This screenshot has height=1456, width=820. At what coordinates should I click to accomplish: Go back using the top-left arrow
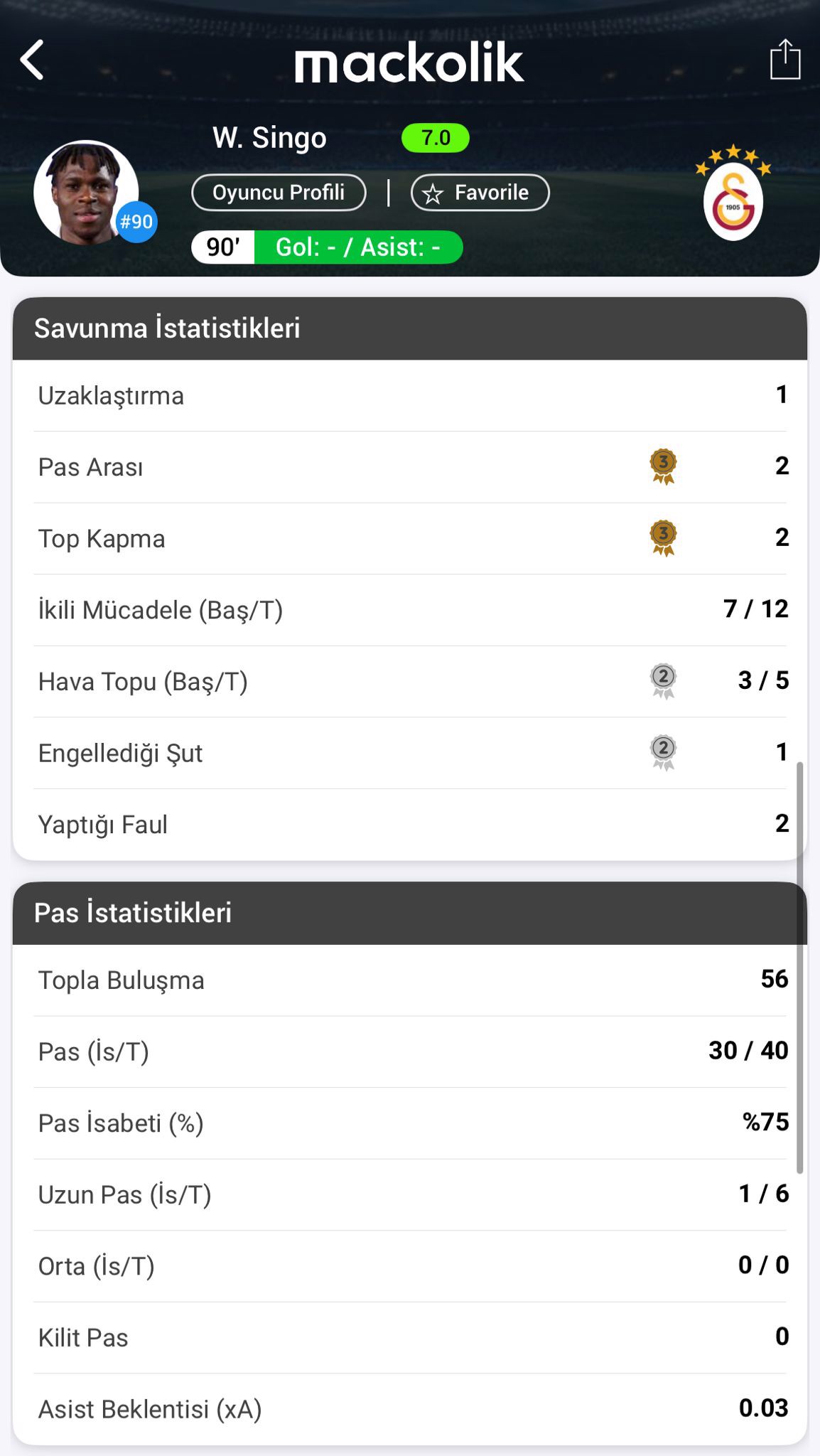point(32,60)
